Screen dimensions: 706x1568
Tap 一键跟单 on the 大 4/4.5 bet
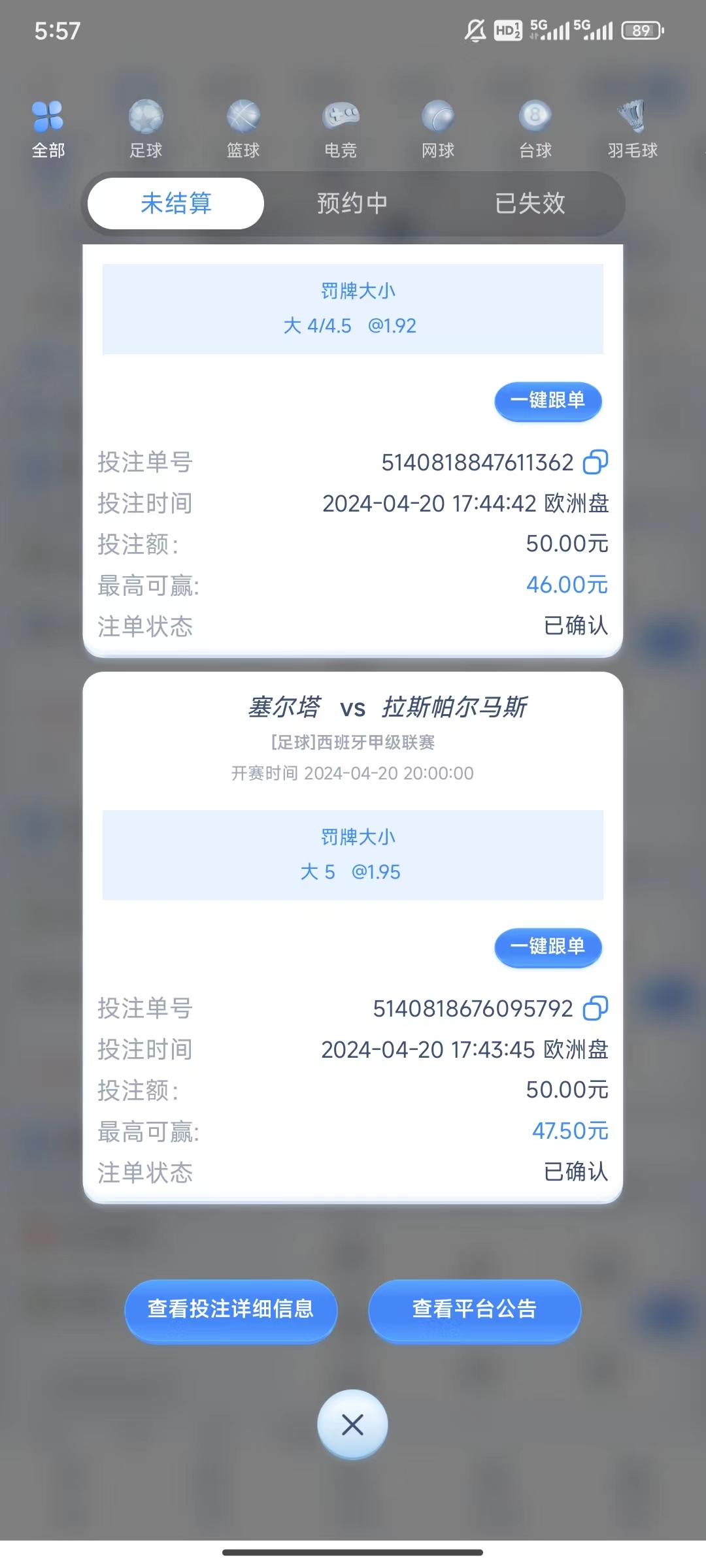(x=548, y=400)
